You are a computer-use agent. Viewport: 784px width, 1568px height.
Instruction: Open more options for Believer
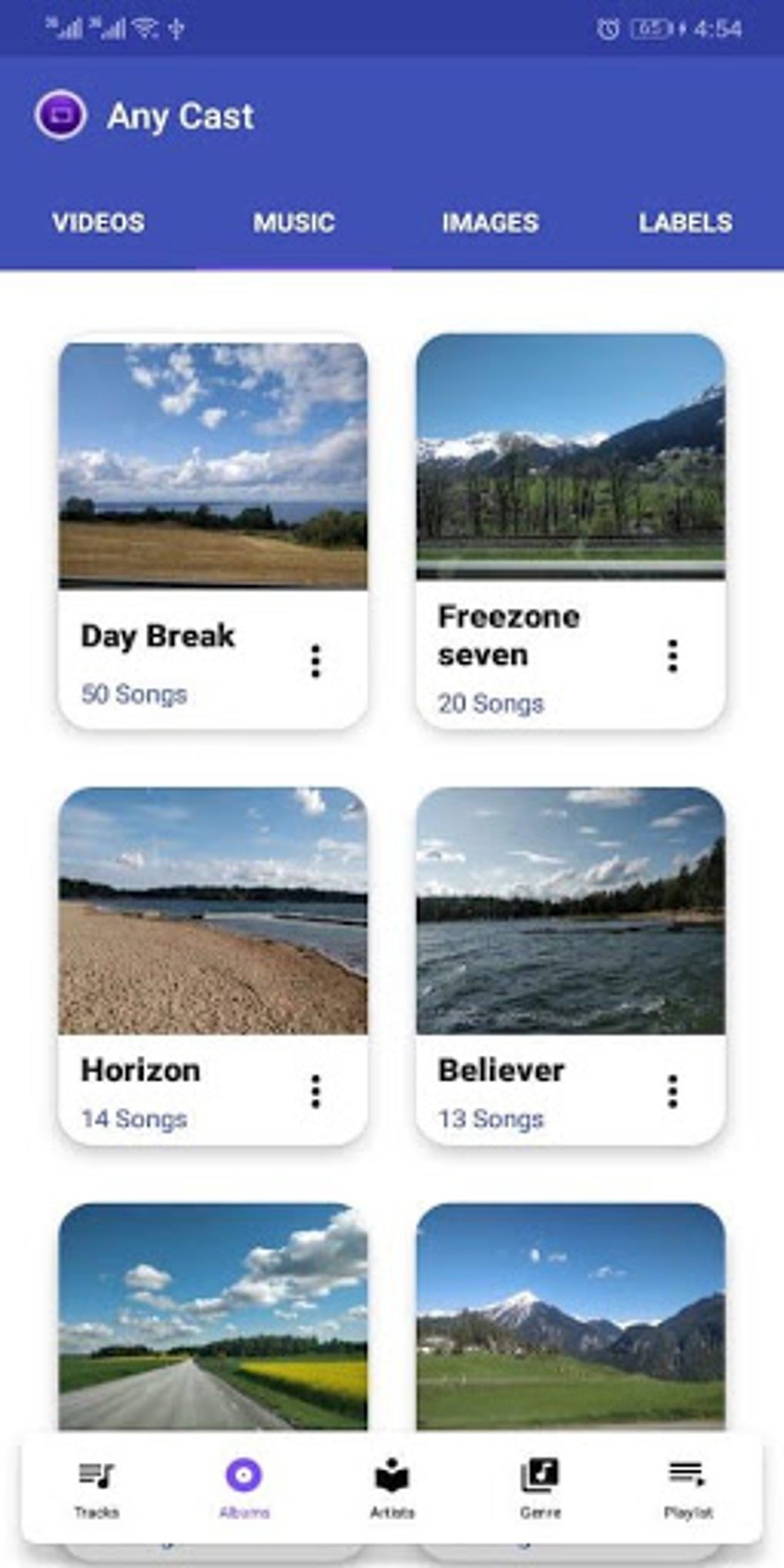point(673,1091)
